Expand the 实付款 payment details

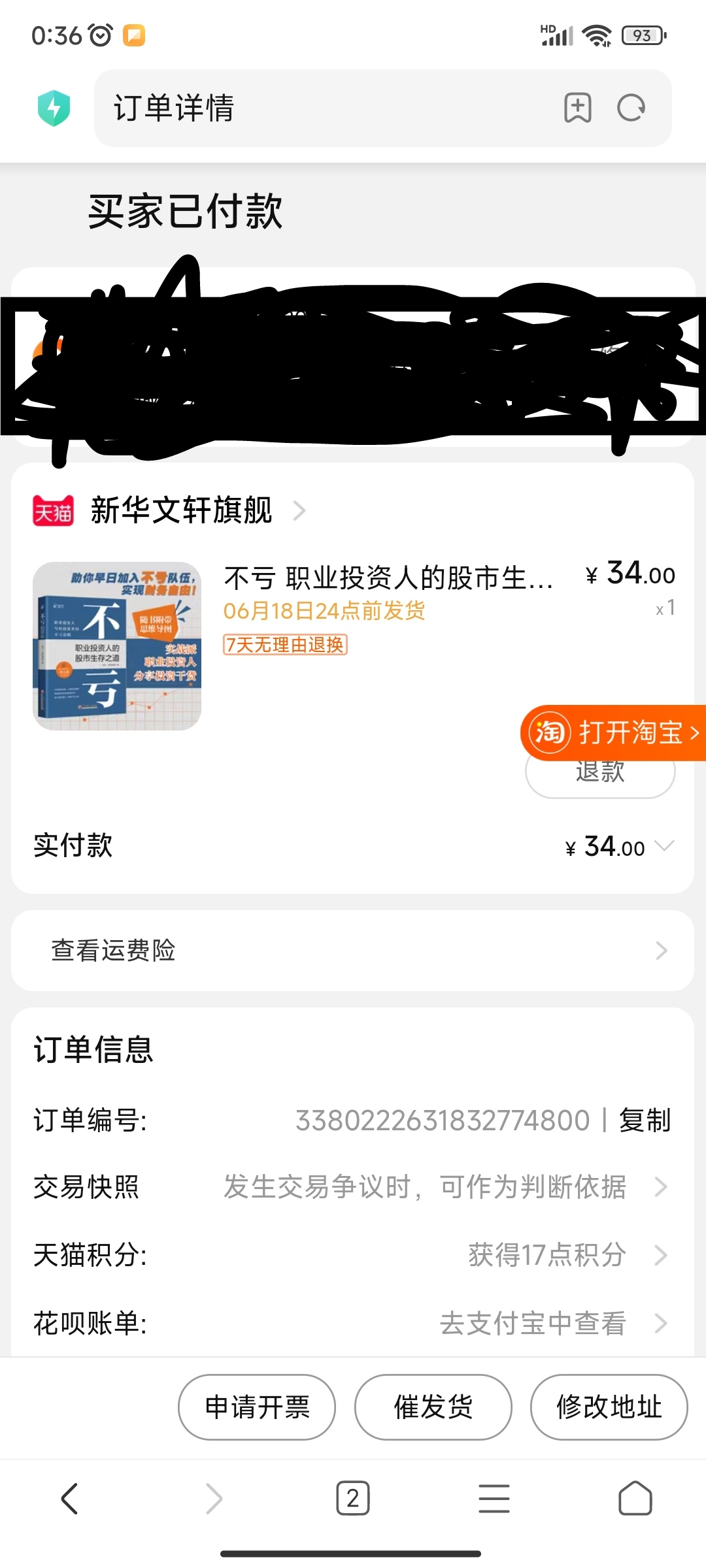(x=664, y=847)
